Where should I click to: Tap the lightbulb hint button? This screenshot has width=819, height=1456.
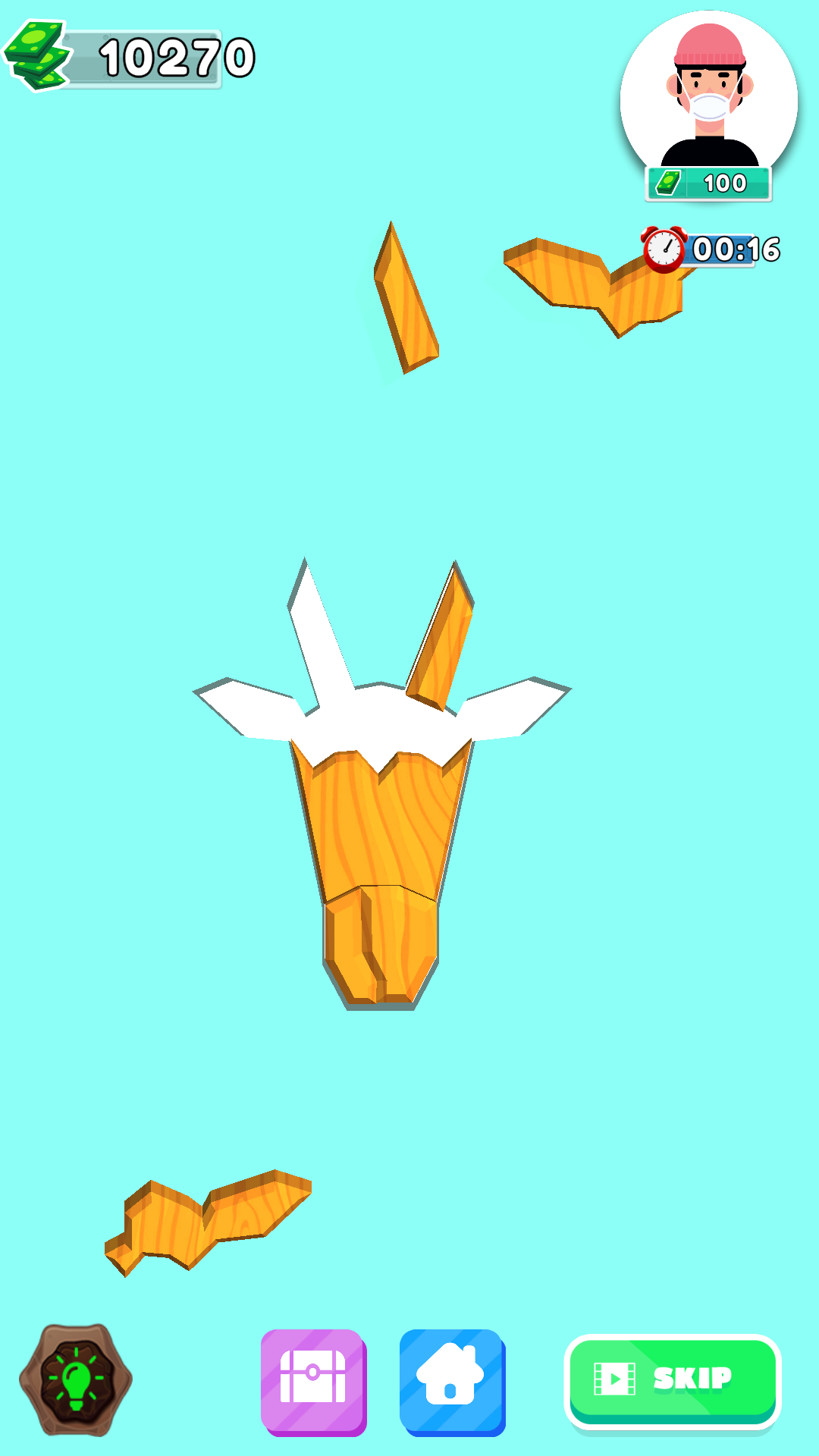pyautogui.click(x=76, y=1380)
